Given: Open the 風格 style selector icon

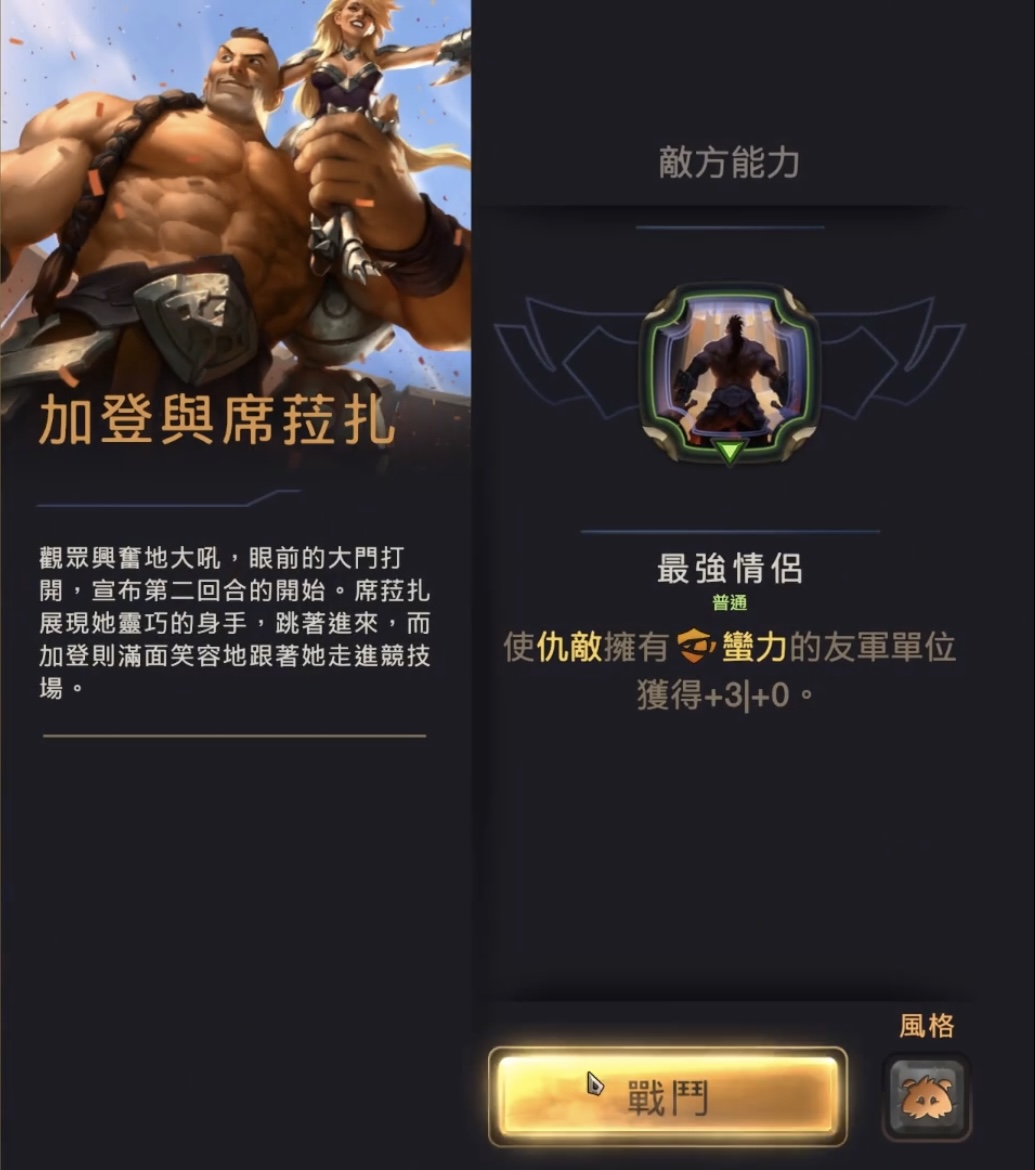Looking at the screenshot, I should click(925, 1097).
